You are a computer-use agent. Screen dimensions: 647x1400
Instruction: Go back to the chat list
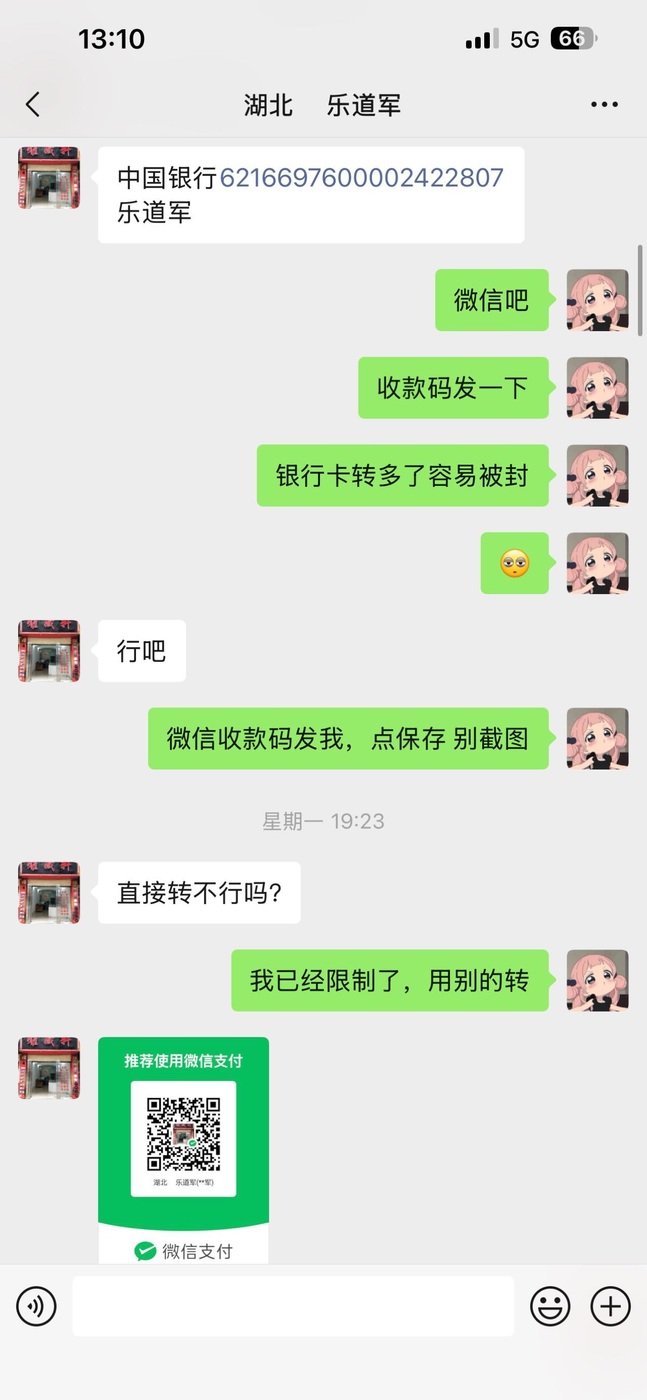[33, 105]
